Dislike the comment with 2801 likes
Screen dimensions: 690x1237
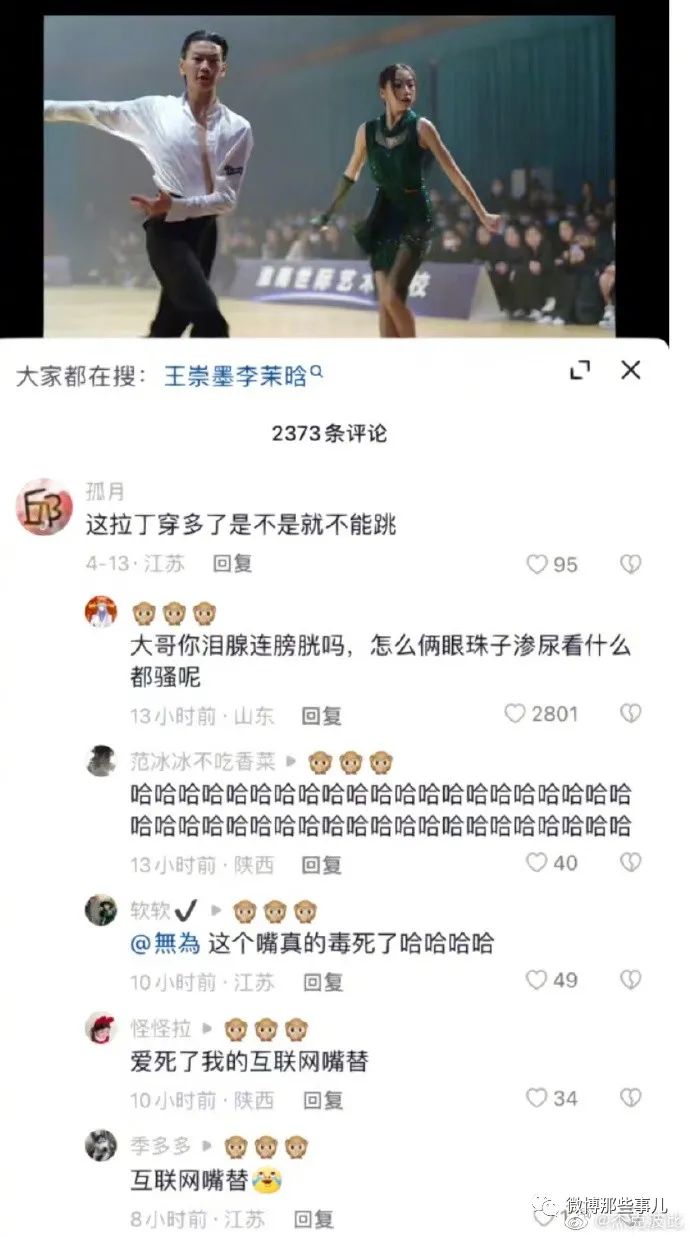click(630, 714)
